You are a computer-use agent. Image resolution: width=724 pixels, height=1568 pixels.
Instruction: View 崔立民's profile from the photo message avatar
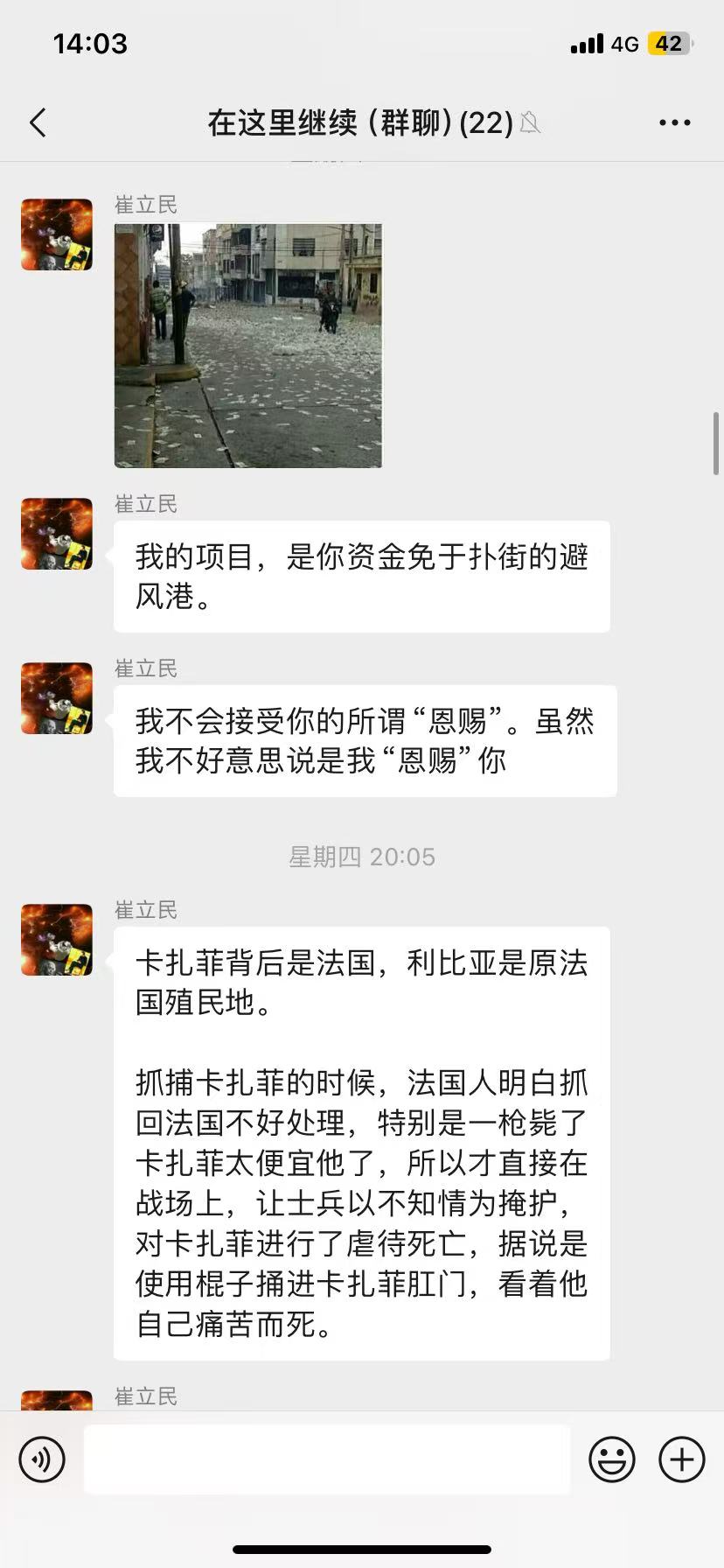[57, 234]
